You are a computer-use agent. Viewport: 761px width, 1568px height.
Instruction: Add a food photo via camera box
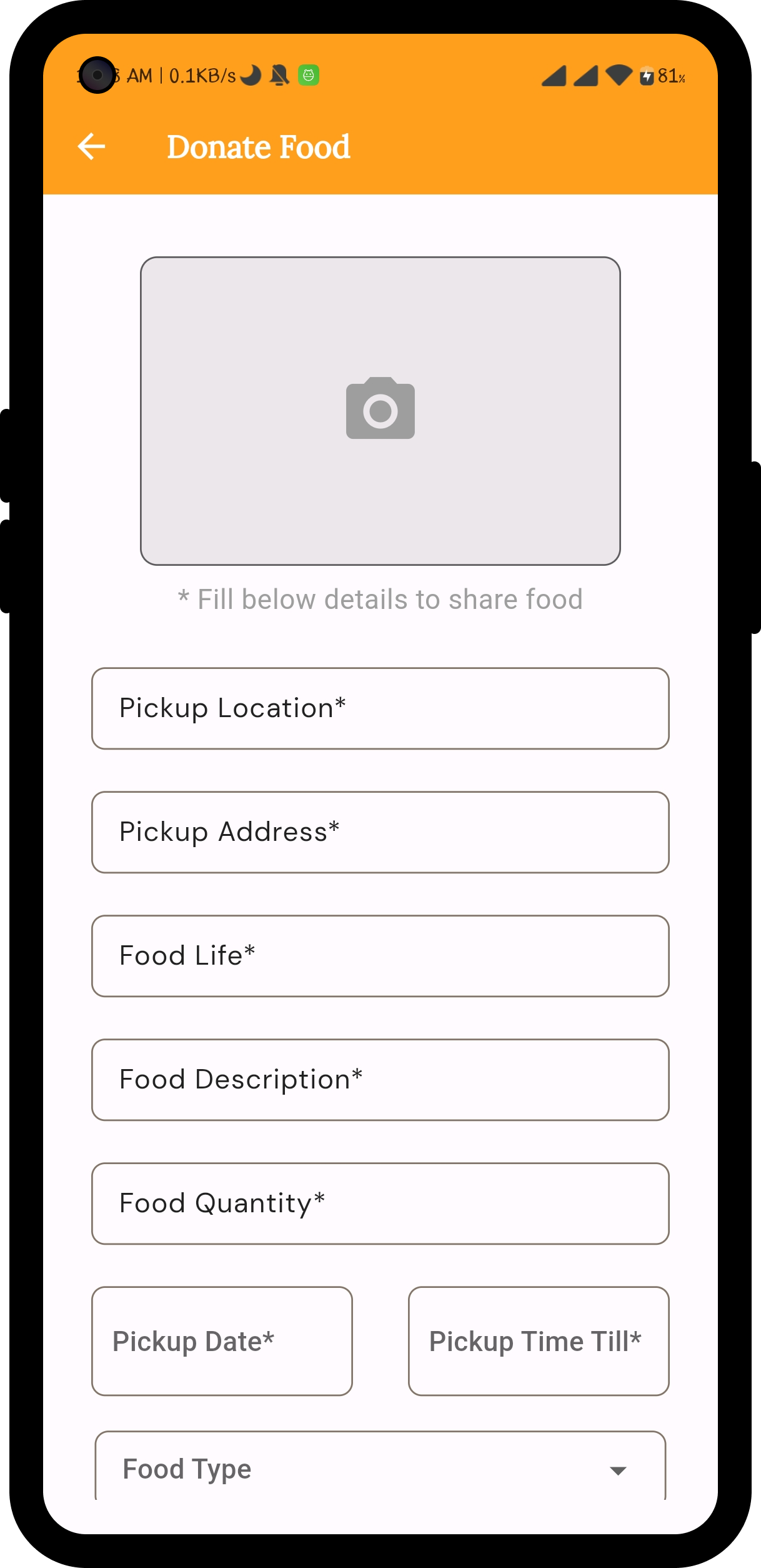tap(380, 411)
